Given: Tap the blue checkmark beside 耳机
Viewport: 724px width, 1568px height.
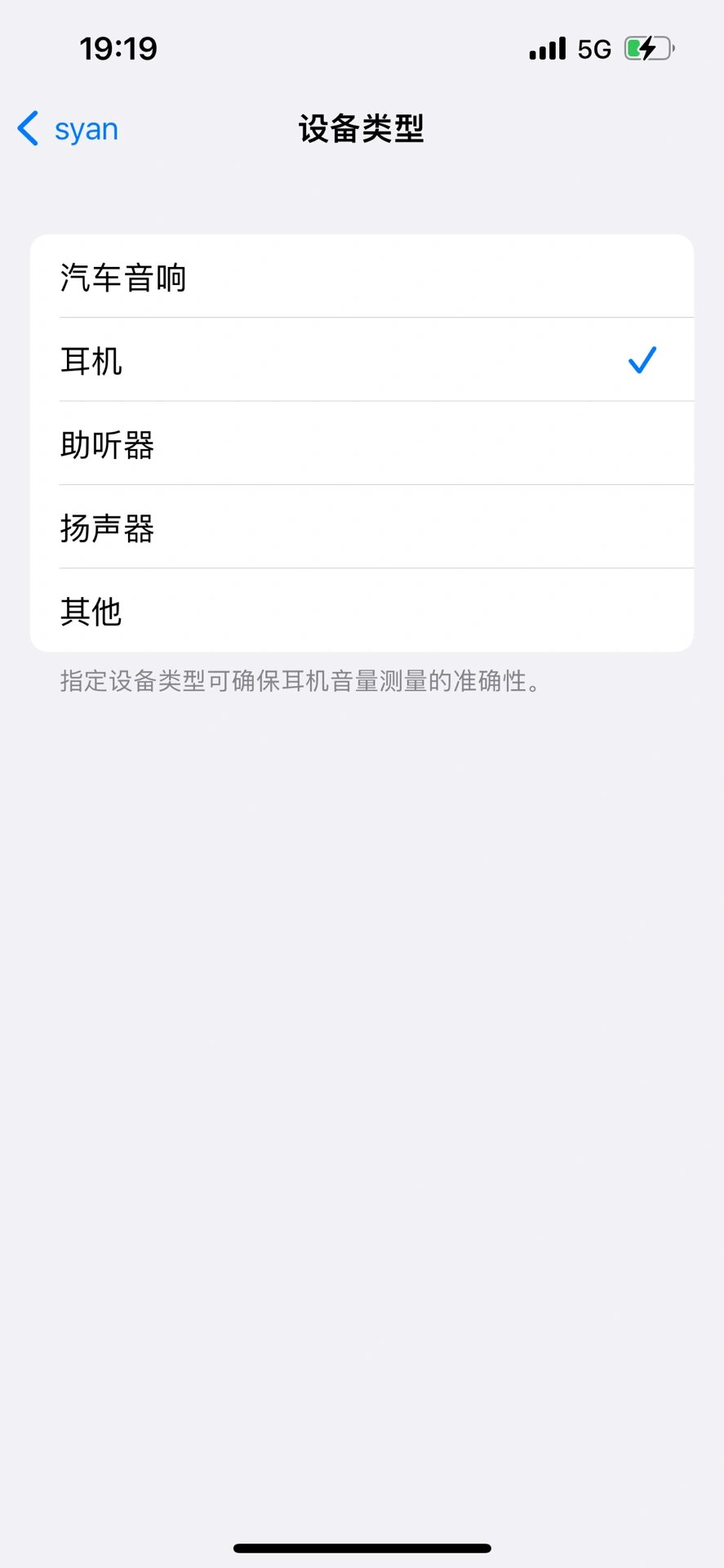Looking at the screenshot, I should click(643, 359).
